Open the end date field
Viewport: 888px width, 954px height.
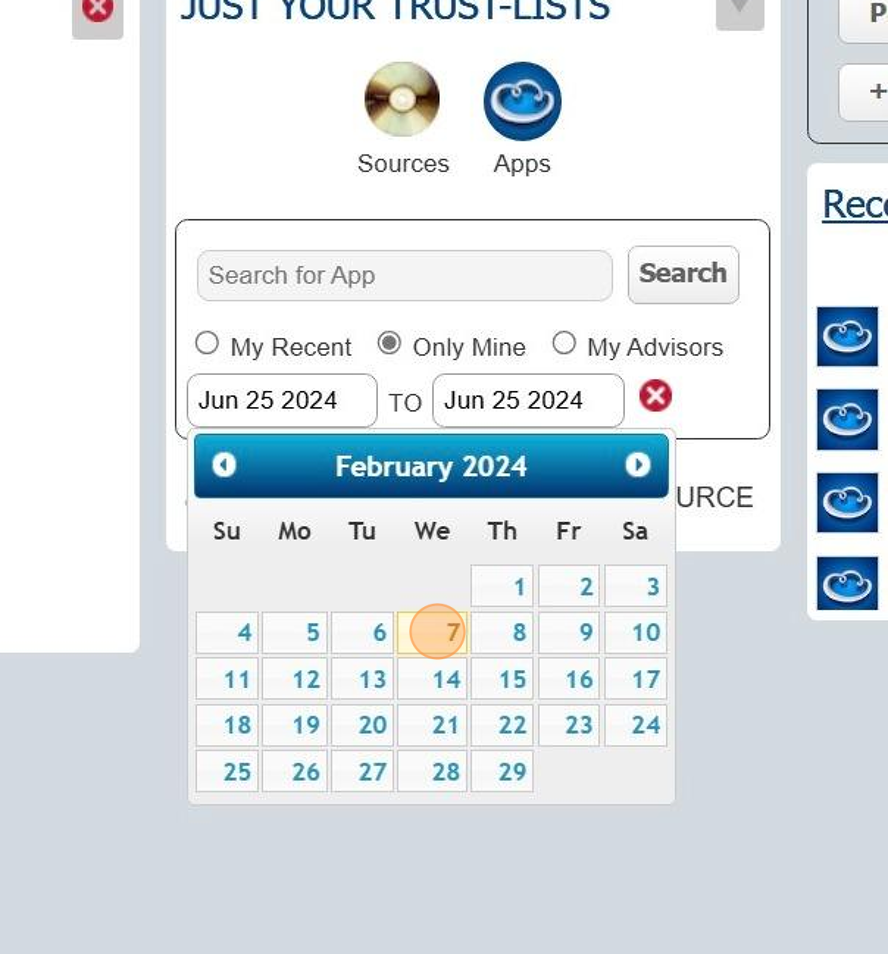(527, 401)
